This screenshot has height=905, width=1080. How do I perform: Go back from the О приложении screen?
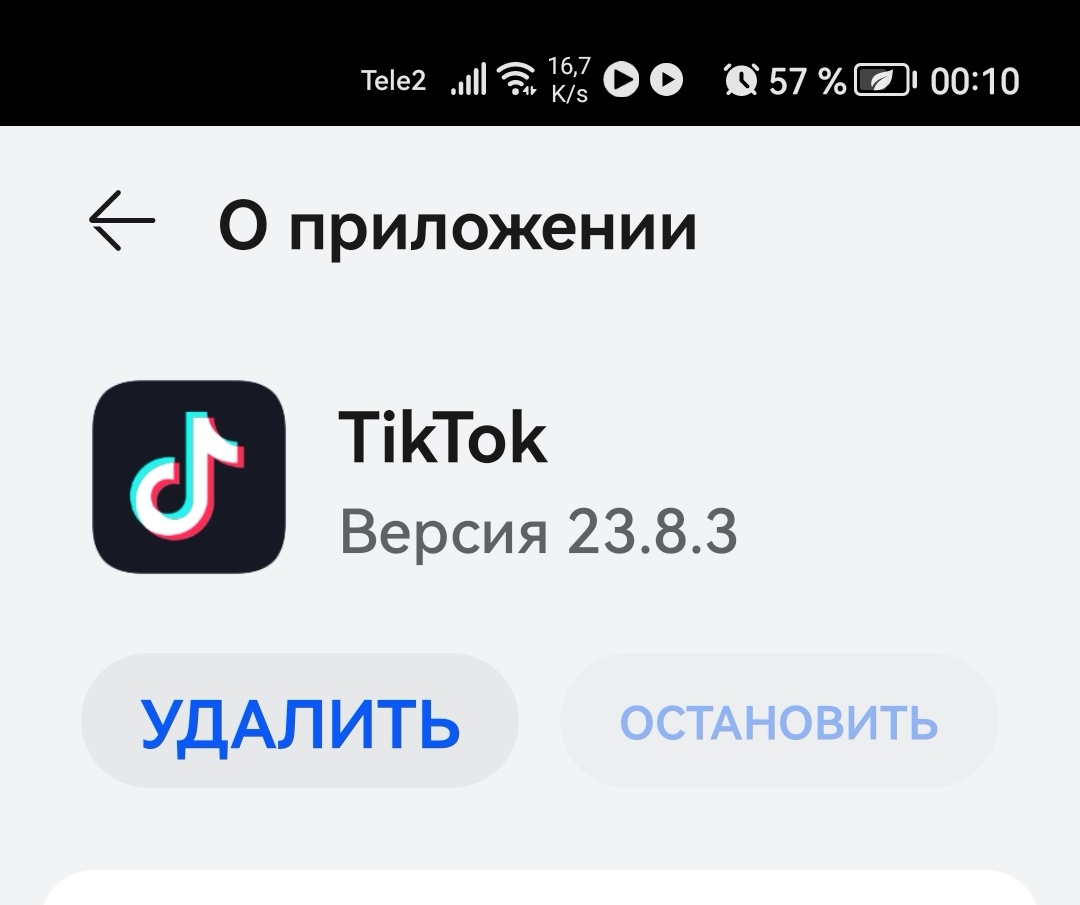pos(121,220)
